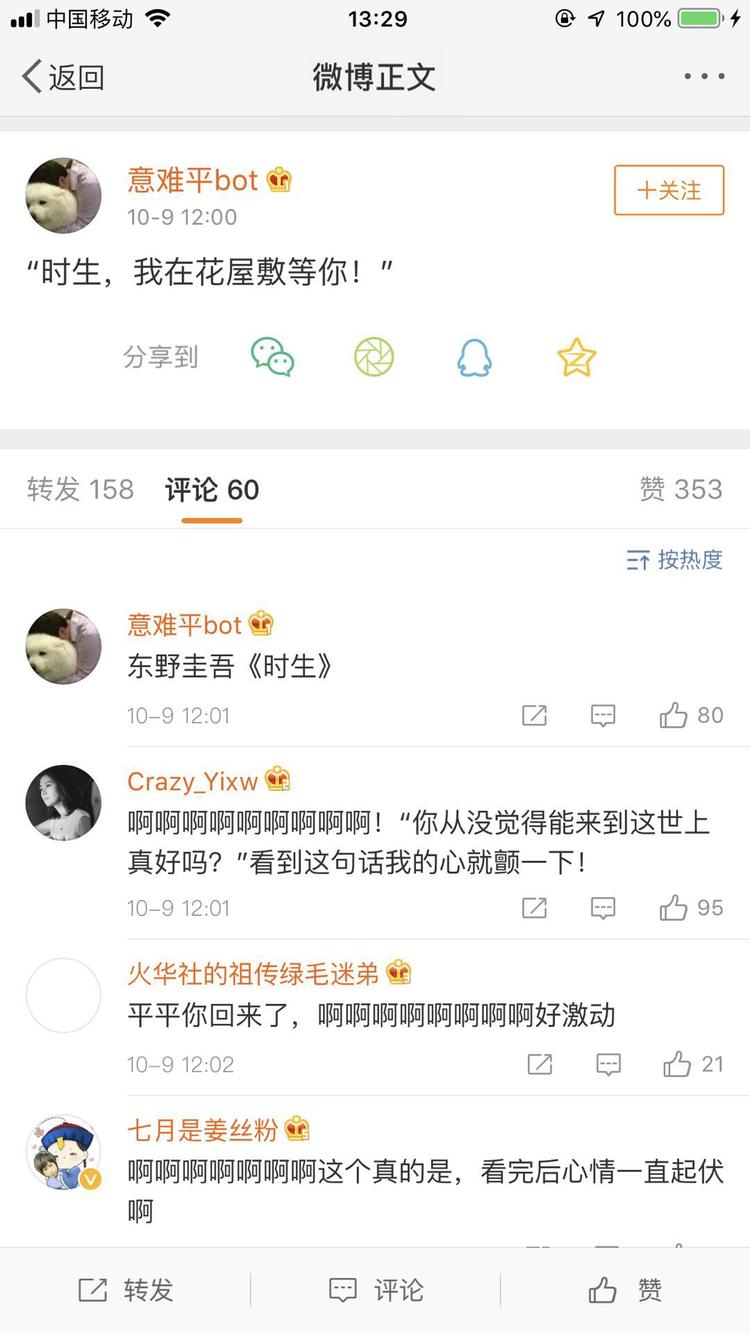The image size is (750, 1333).
Task: Share post to WeChat Moments
Action: point(374,357)
